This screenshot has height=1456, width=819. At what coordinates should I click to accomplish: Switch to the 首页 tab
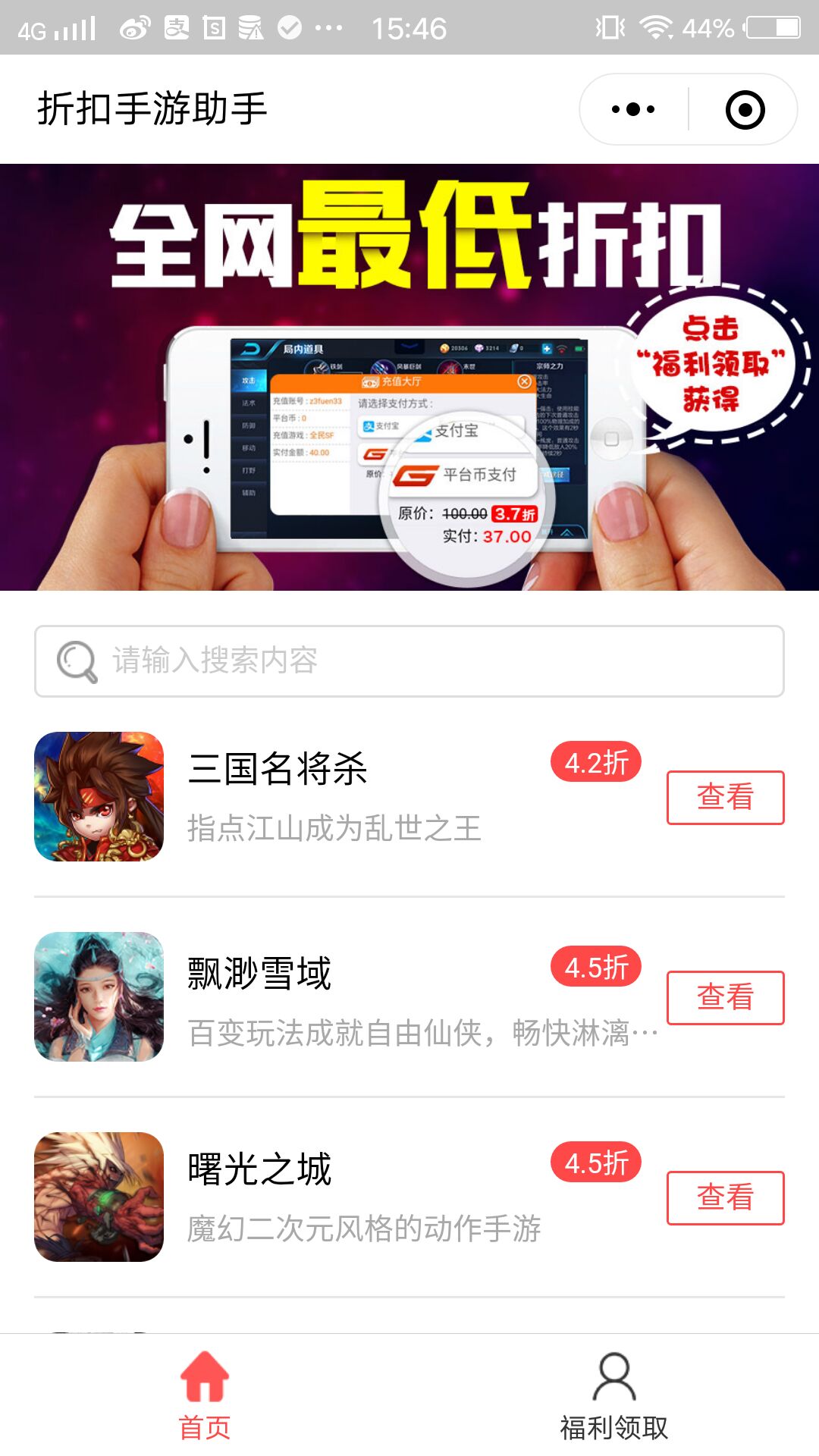[205, 1395]
